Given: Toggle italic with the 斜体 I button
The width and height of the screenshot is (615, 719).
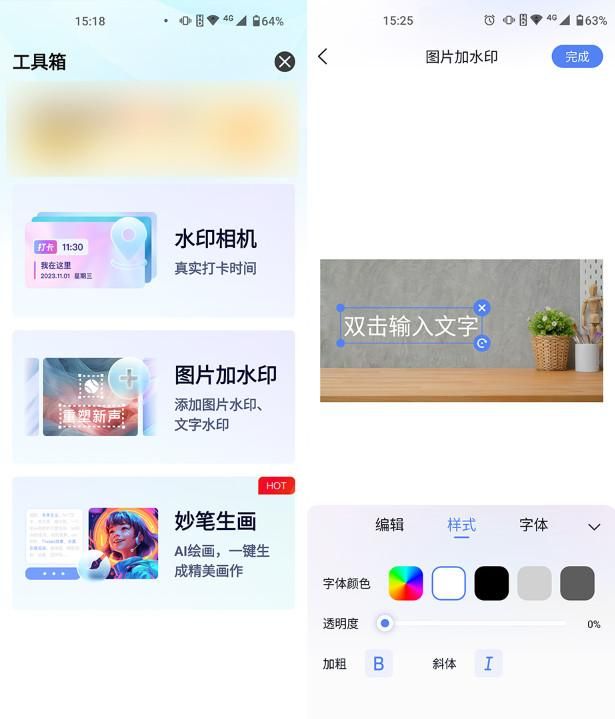Looking at the screenshot, I should point(488,664).
